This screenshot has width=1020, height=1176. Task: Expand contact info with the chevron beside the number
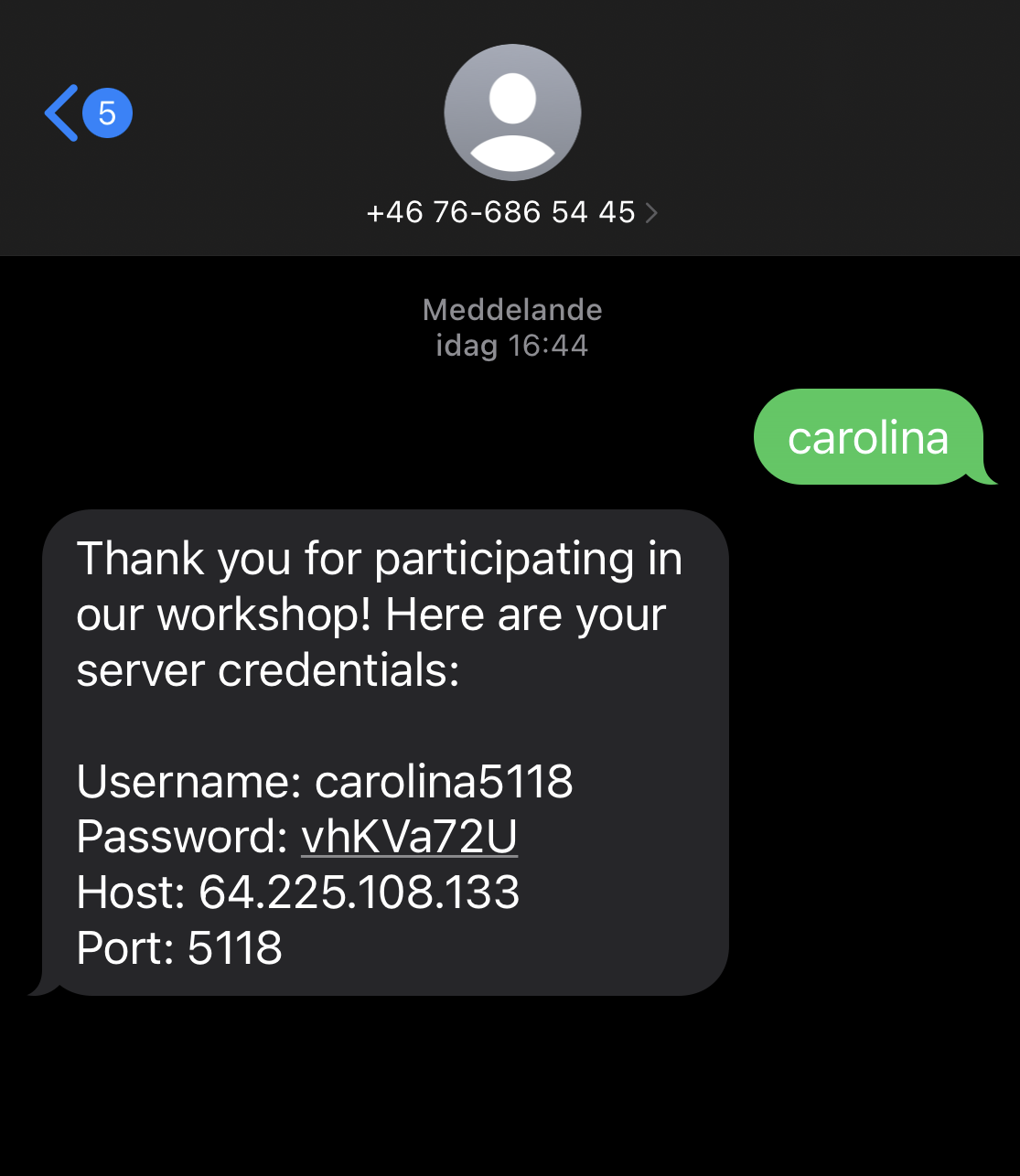pyautogui.click(x=651, y=212)
